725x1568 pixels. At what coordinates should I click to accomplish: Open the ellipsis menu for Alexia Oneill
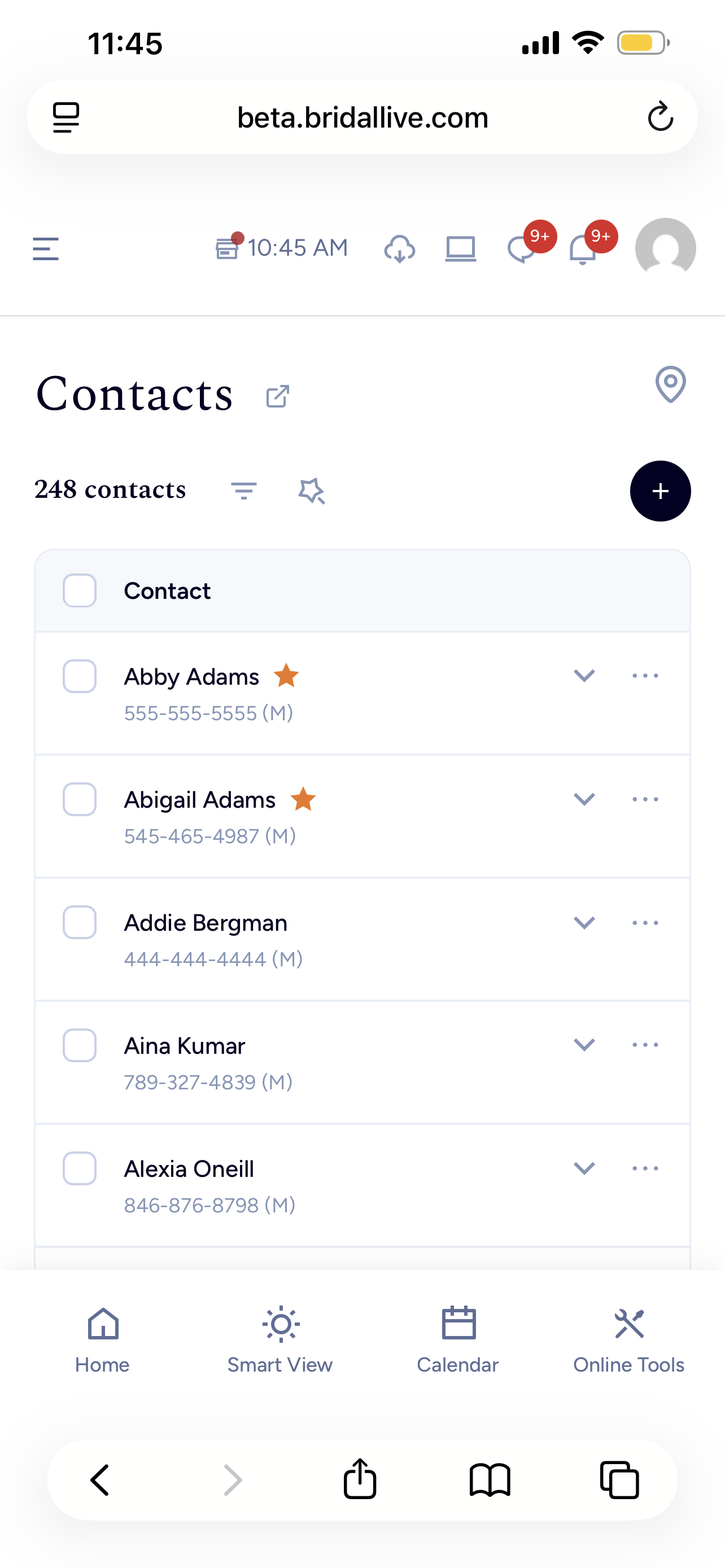(645, 1167)
